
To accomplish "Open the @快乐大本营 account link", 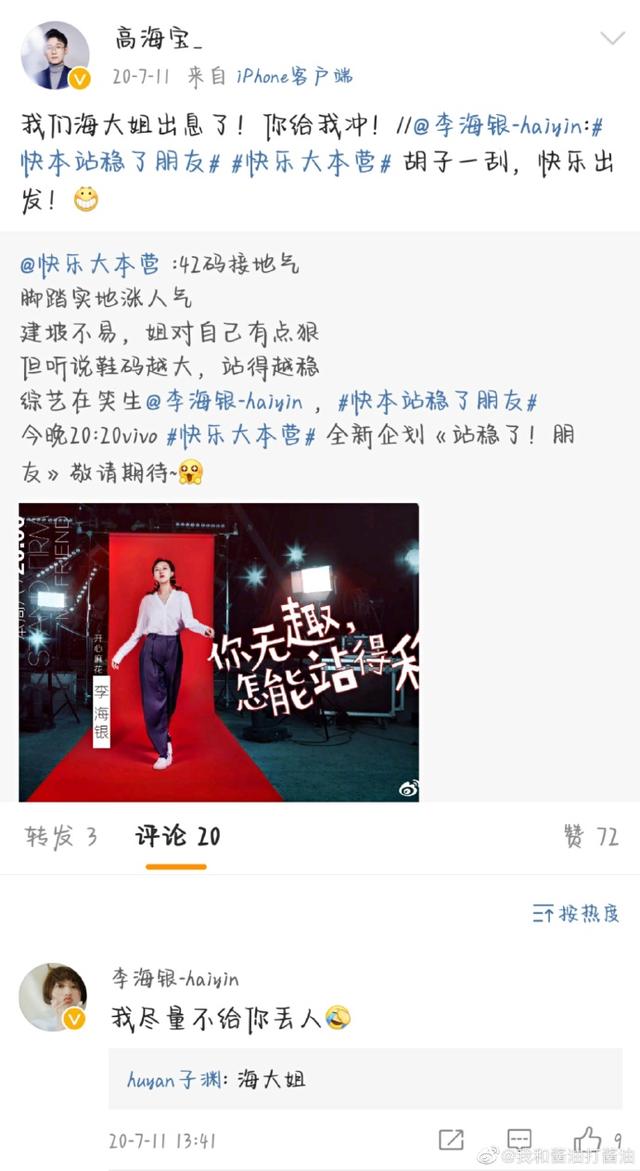I will pos(89,265).
